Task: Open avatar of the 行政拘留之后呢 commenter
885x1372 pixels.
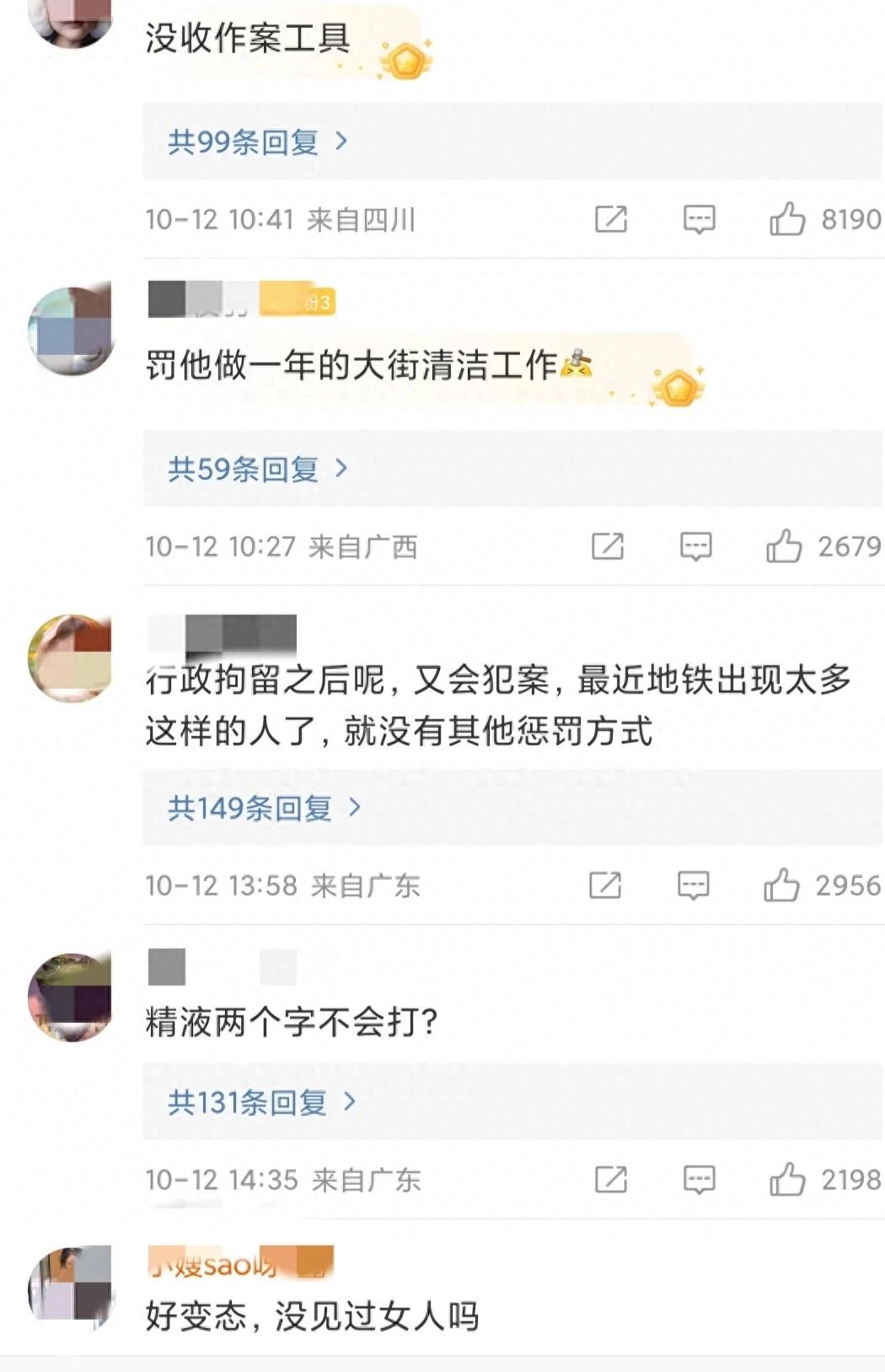Action: 71,658
